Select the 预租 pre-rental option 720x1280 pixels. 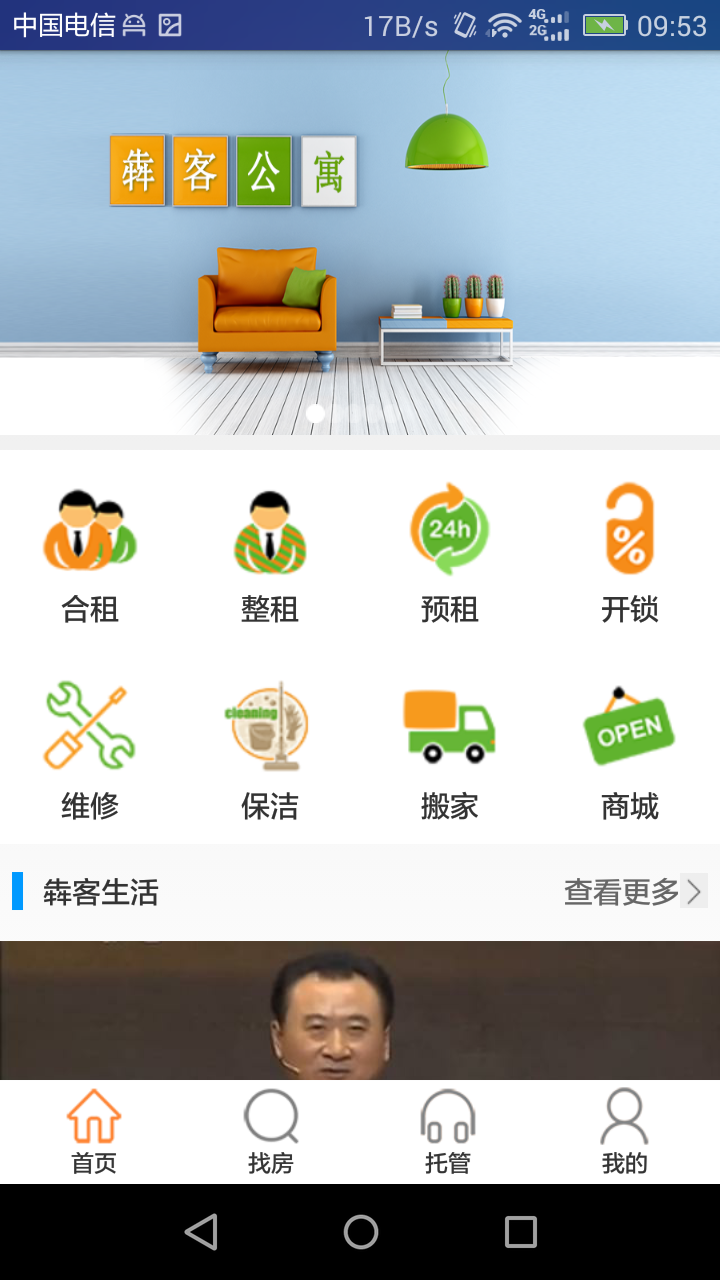point(450,552)
